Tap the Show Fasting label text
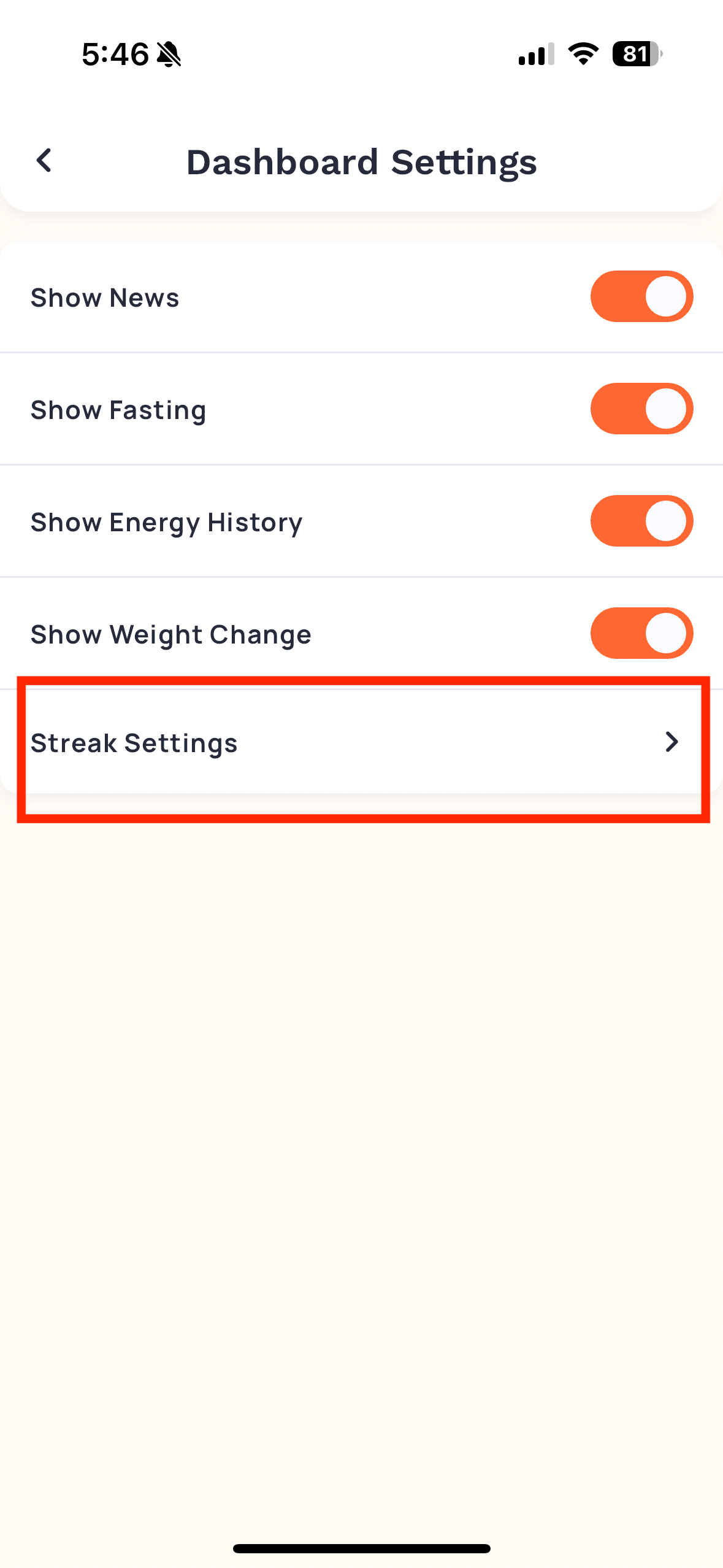The image size is (723, 1568). point(118,409)
